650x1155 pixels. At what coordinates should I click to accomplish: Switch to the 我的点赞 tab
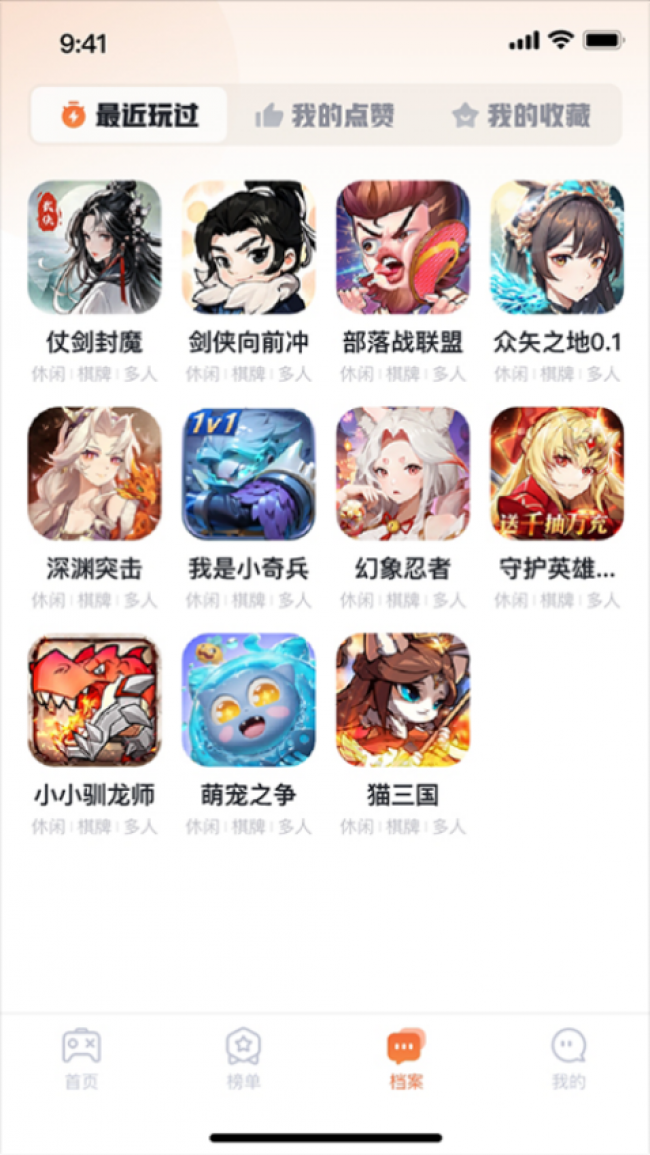point(325,116)
